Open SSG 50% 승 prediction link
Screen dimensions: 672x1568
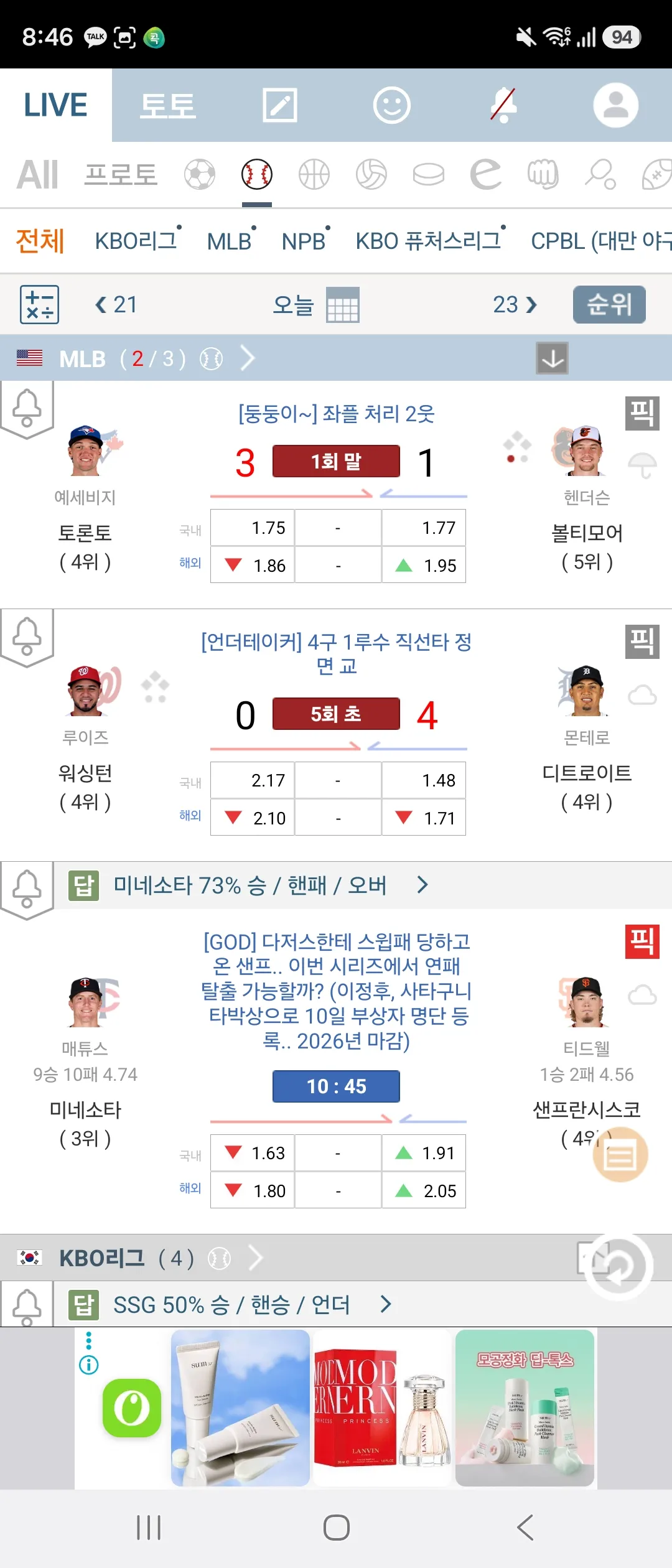click(x=230, y=1304)
